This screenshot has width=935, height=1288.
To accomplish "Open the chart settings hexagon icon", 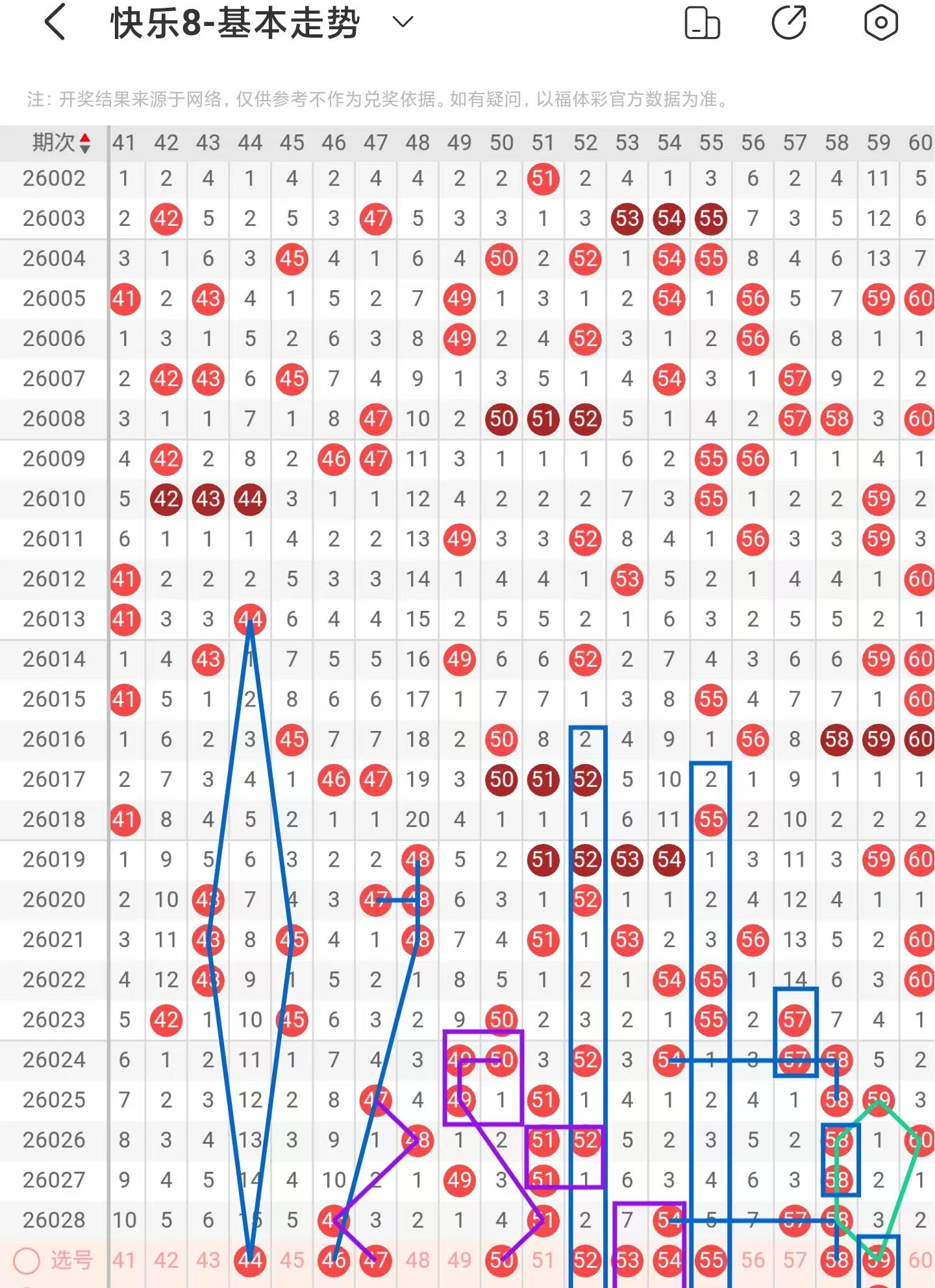I will click(880, 23).
